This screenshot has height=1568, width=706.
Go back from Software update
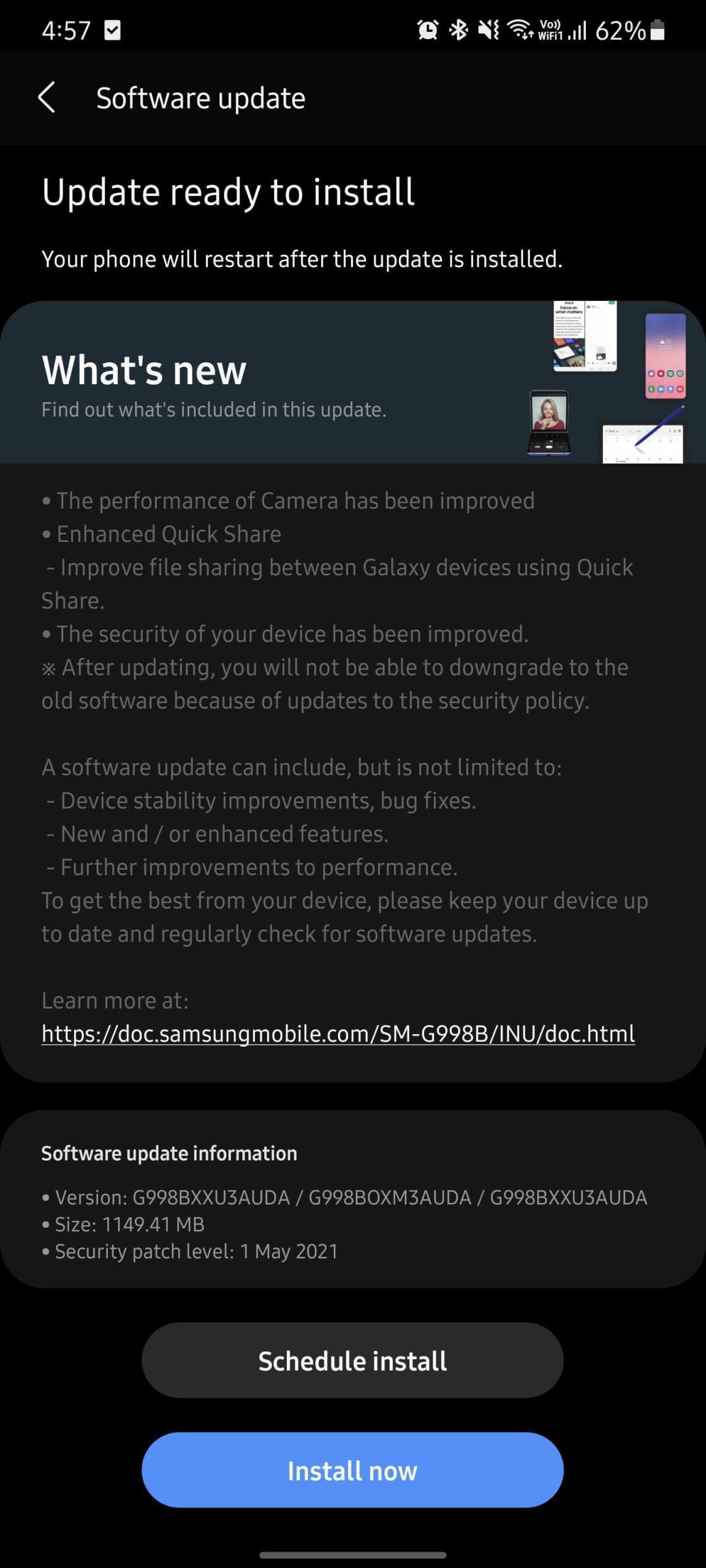pos(47,97)
